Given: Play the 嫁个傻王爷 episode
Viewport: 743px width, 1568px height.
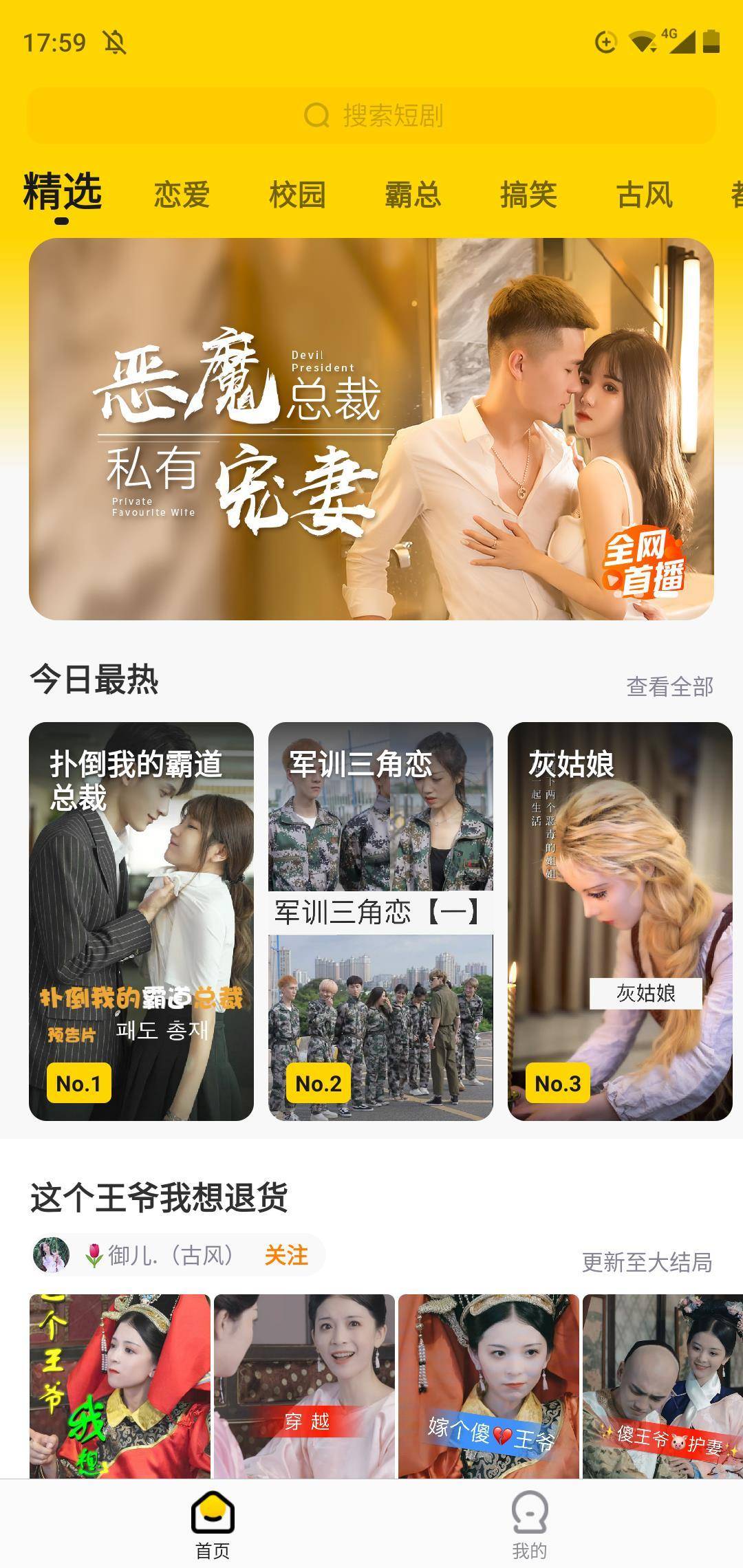Looking at the screenshot, I should pos(488,1386).
